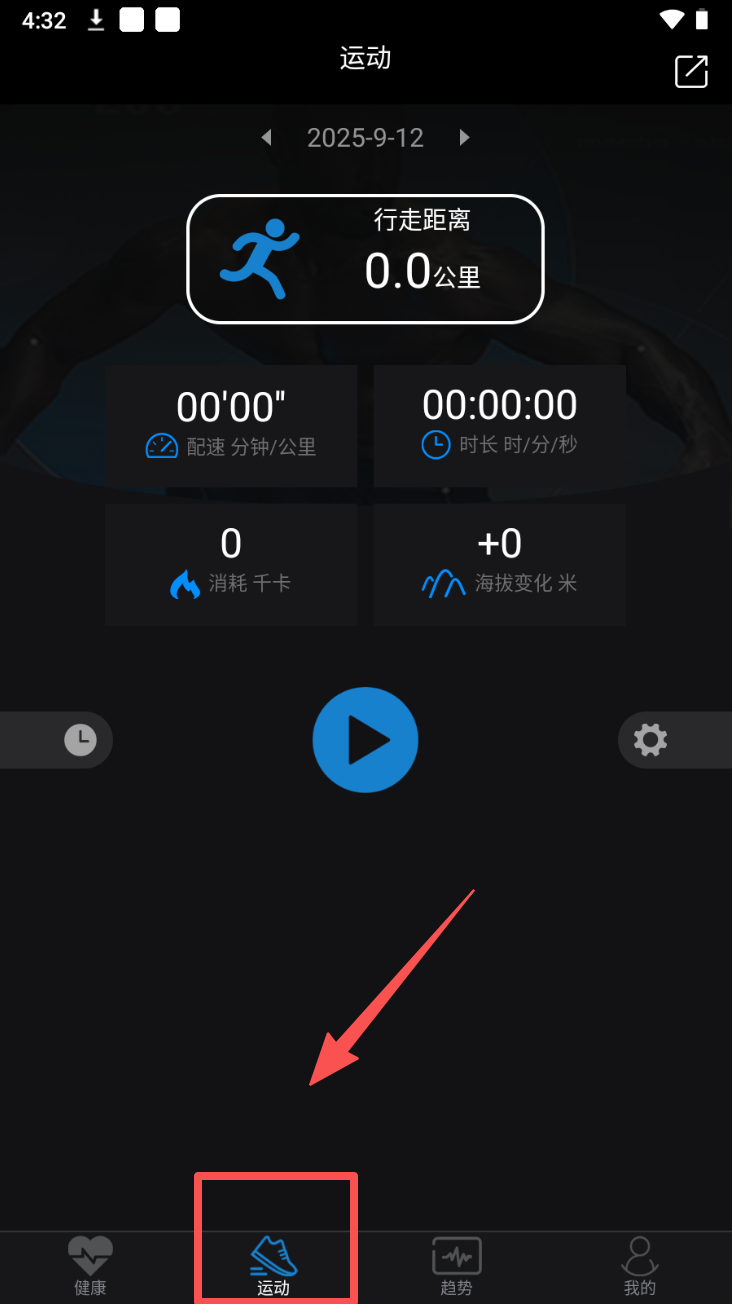
Task: Select the 运动 tab
Action: (274, 1266)
